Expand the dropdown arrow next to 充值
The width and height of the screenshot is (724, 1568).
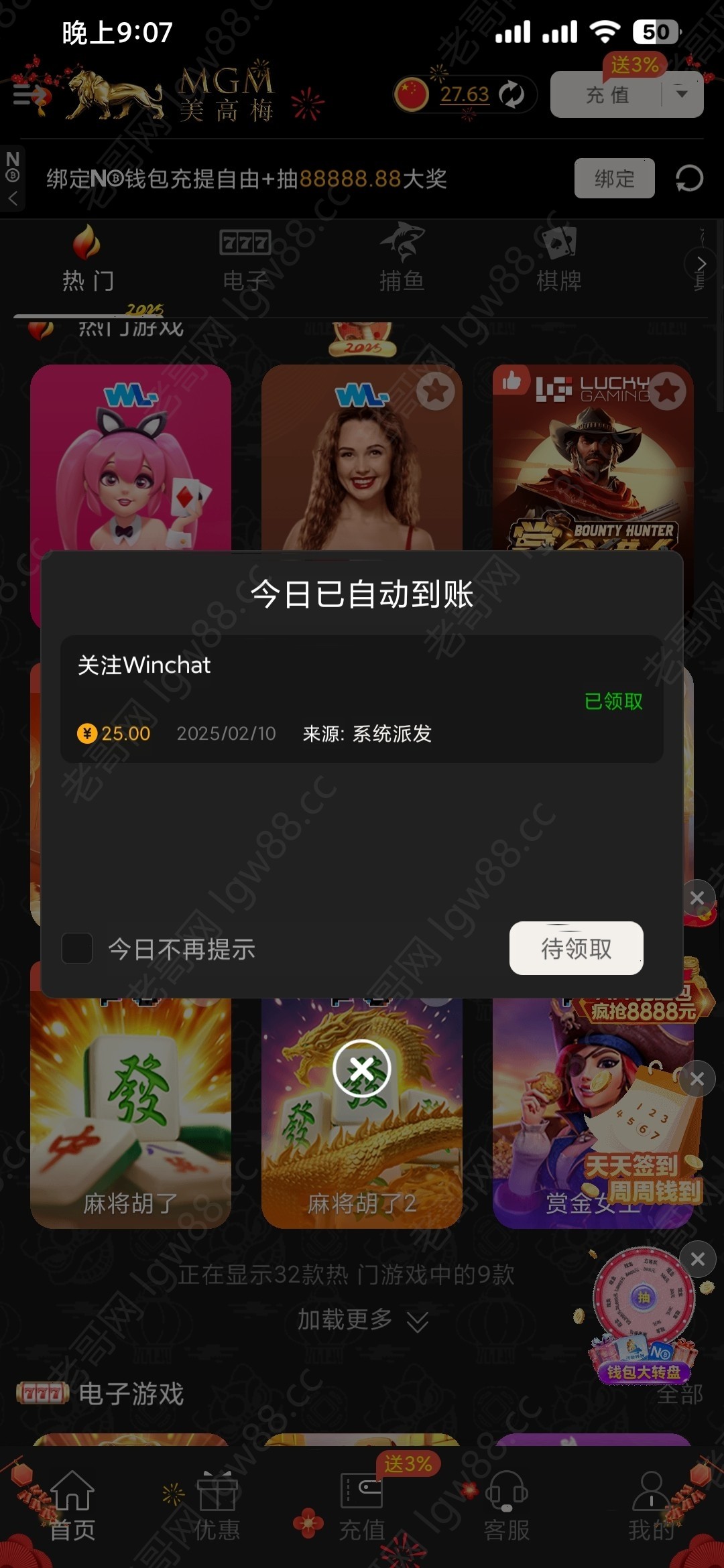coord(682,94)
